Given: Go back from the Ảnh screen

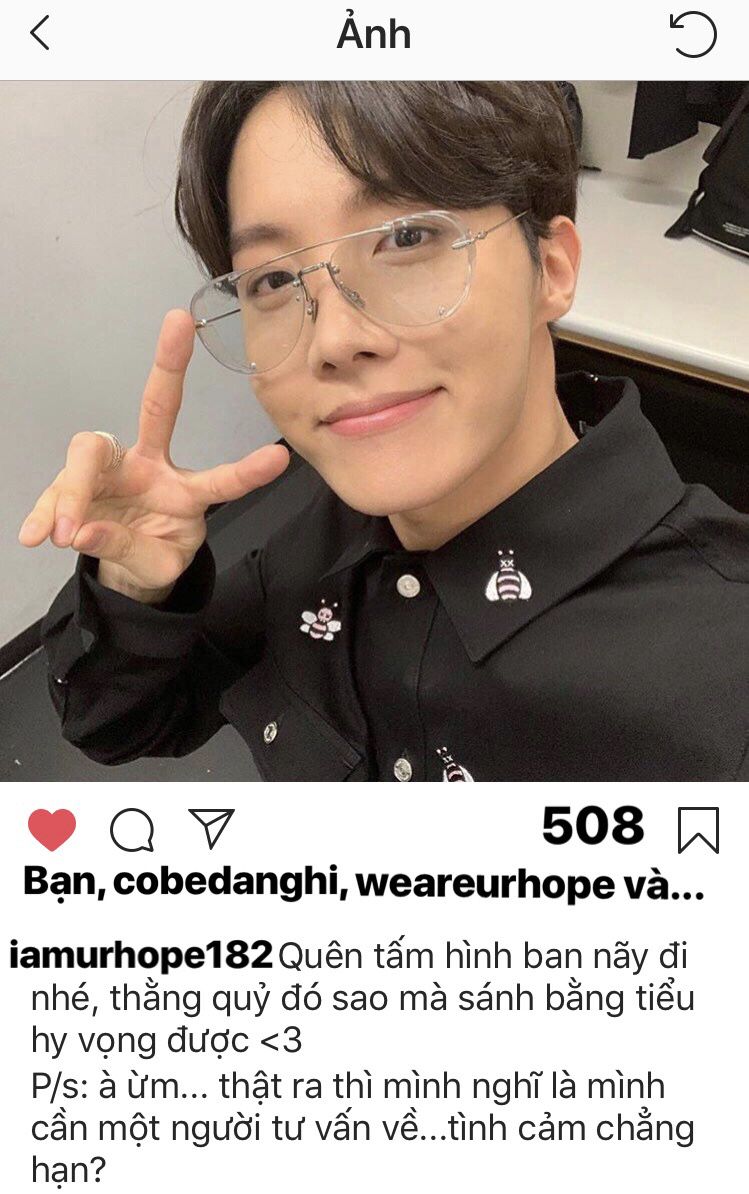Looking at the screenshot, I should (40, 35).
